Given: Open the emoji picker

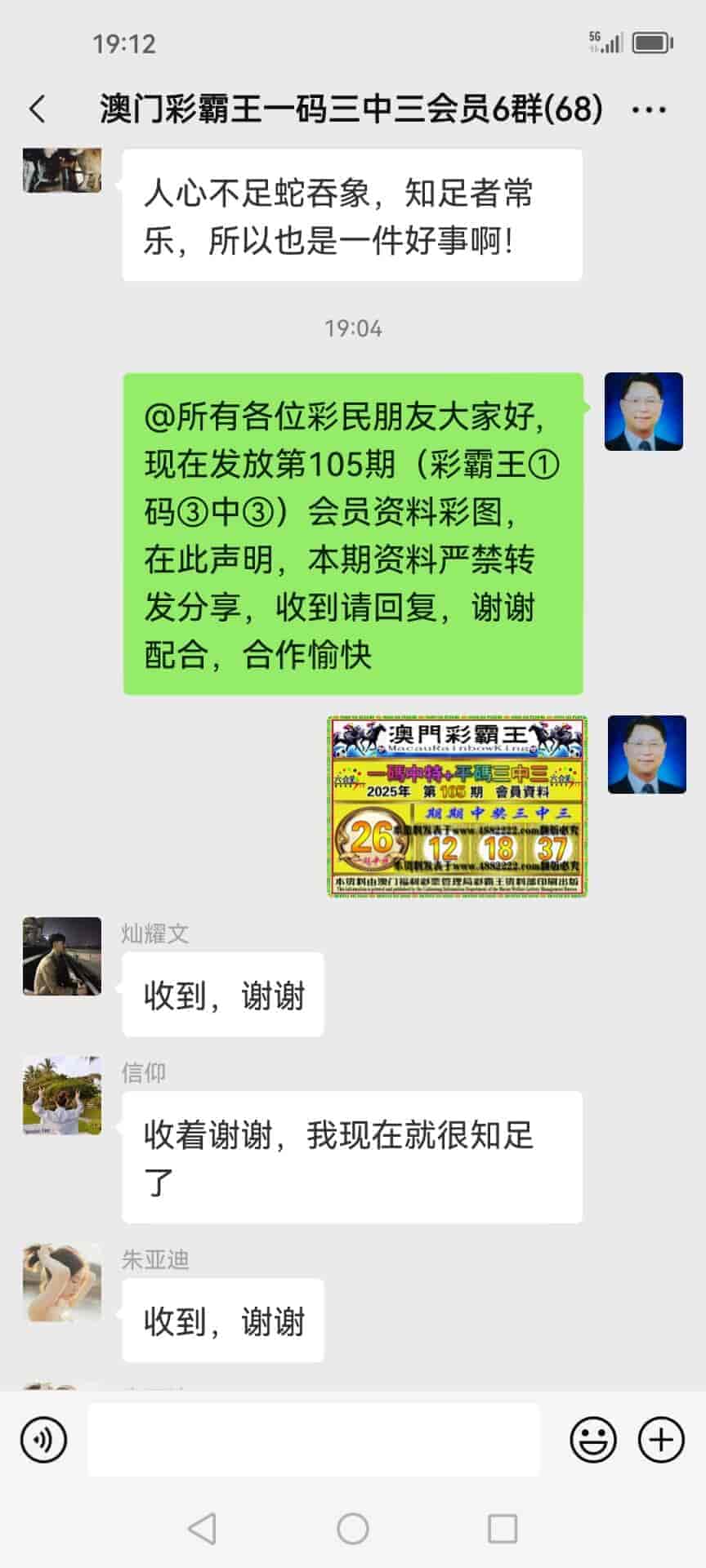Looking at the screenshot, I should tap(593, 1439).
